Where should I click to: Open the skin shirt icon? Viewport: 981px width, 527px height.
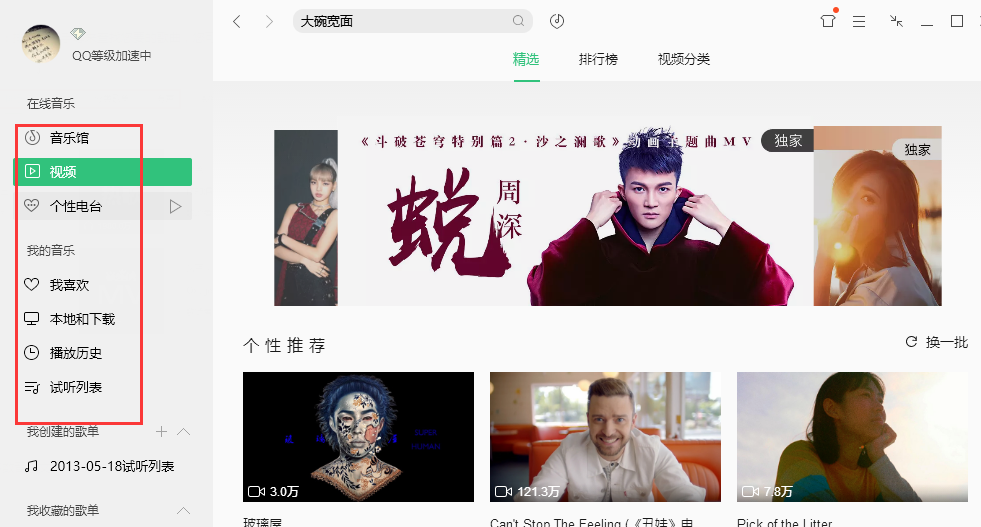(x=827, y=21)
